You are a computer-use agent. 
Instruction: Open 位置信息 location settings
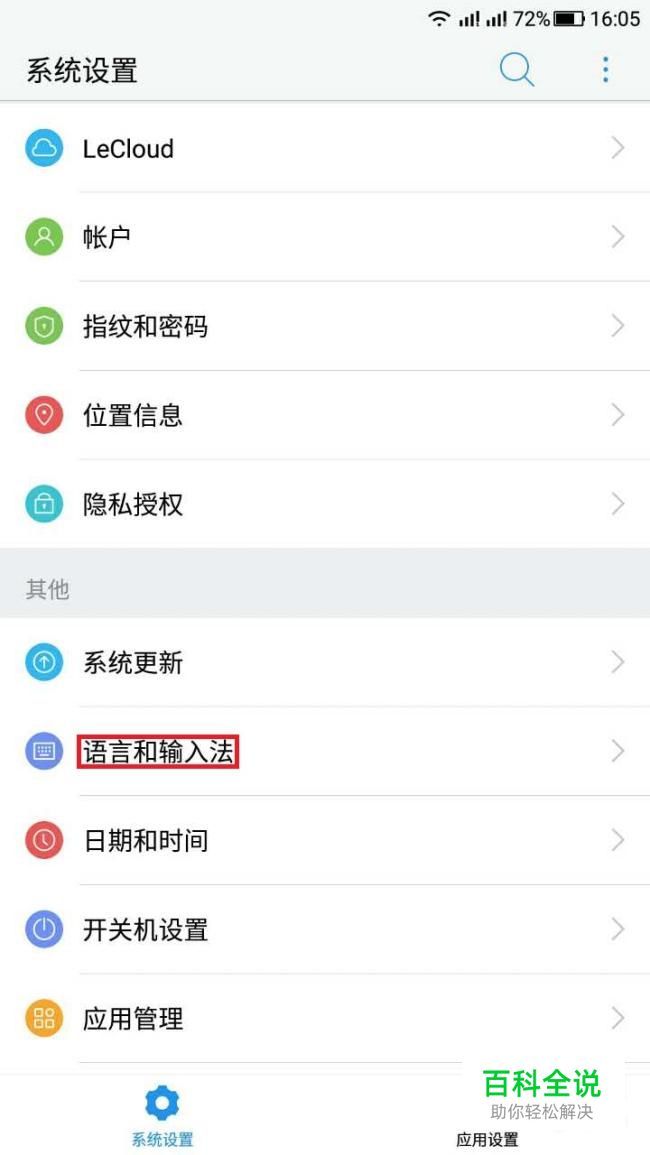click(325, 415)
